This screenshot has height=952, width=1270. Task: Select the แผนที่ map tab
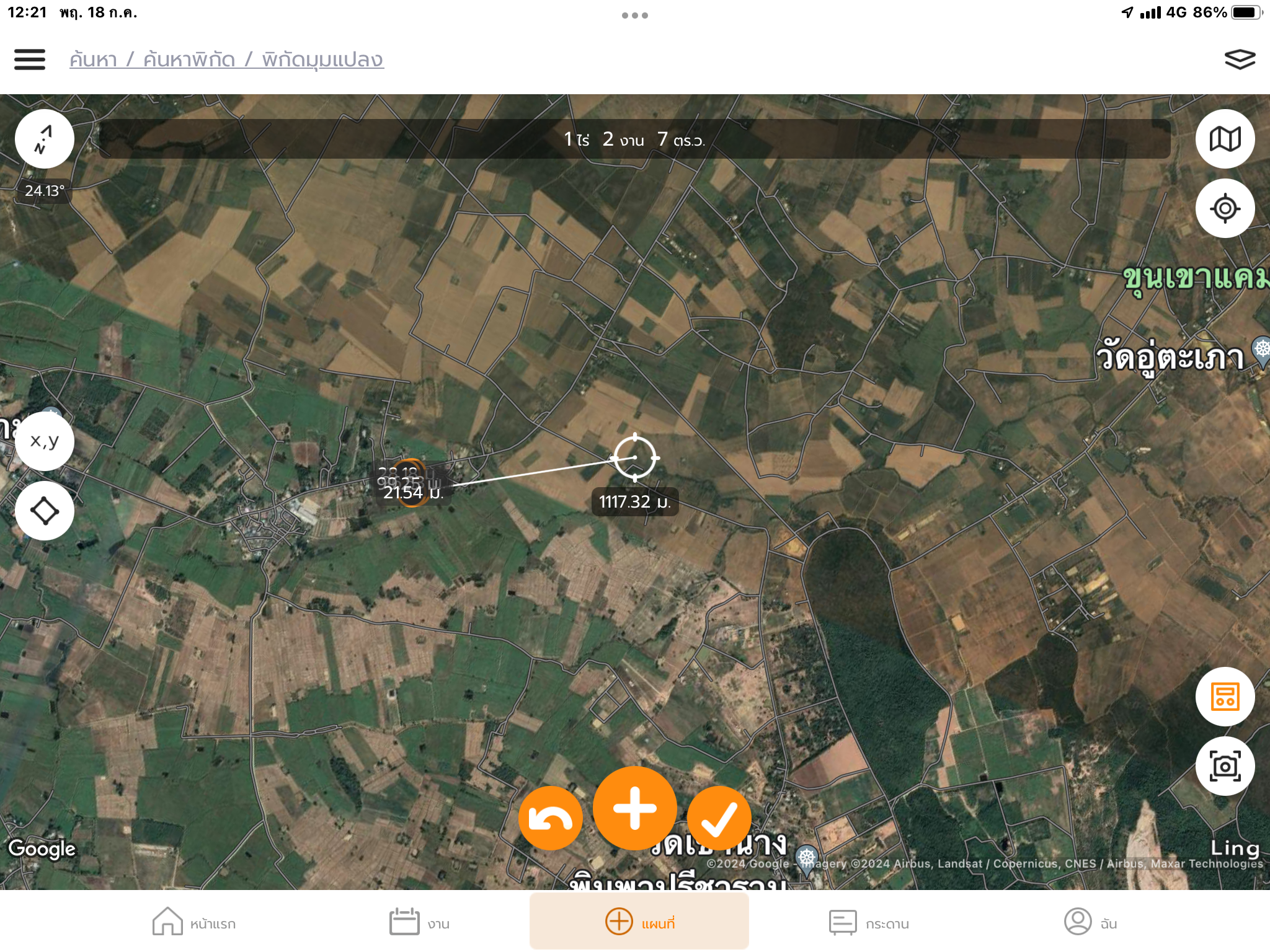(x=639, y=922)
